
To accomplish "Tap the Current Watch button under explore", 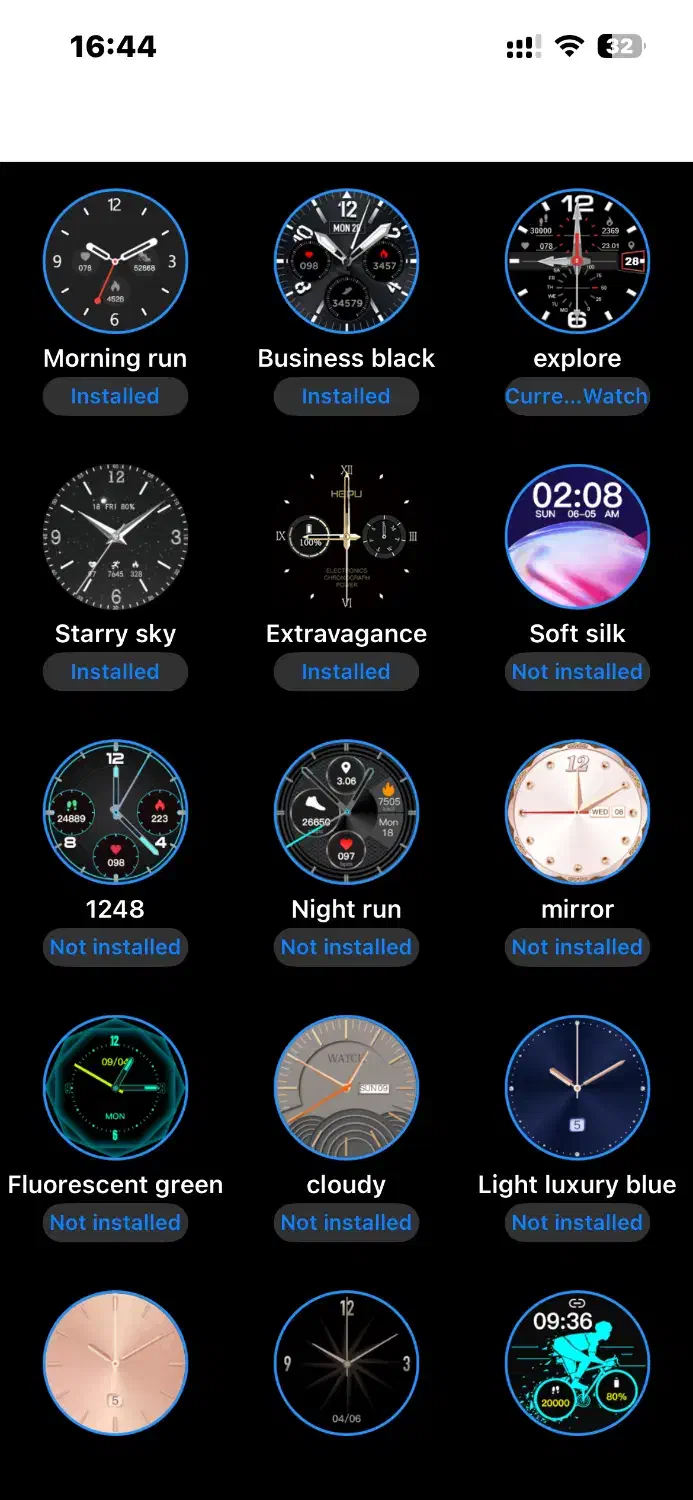I will pos(577,397).
